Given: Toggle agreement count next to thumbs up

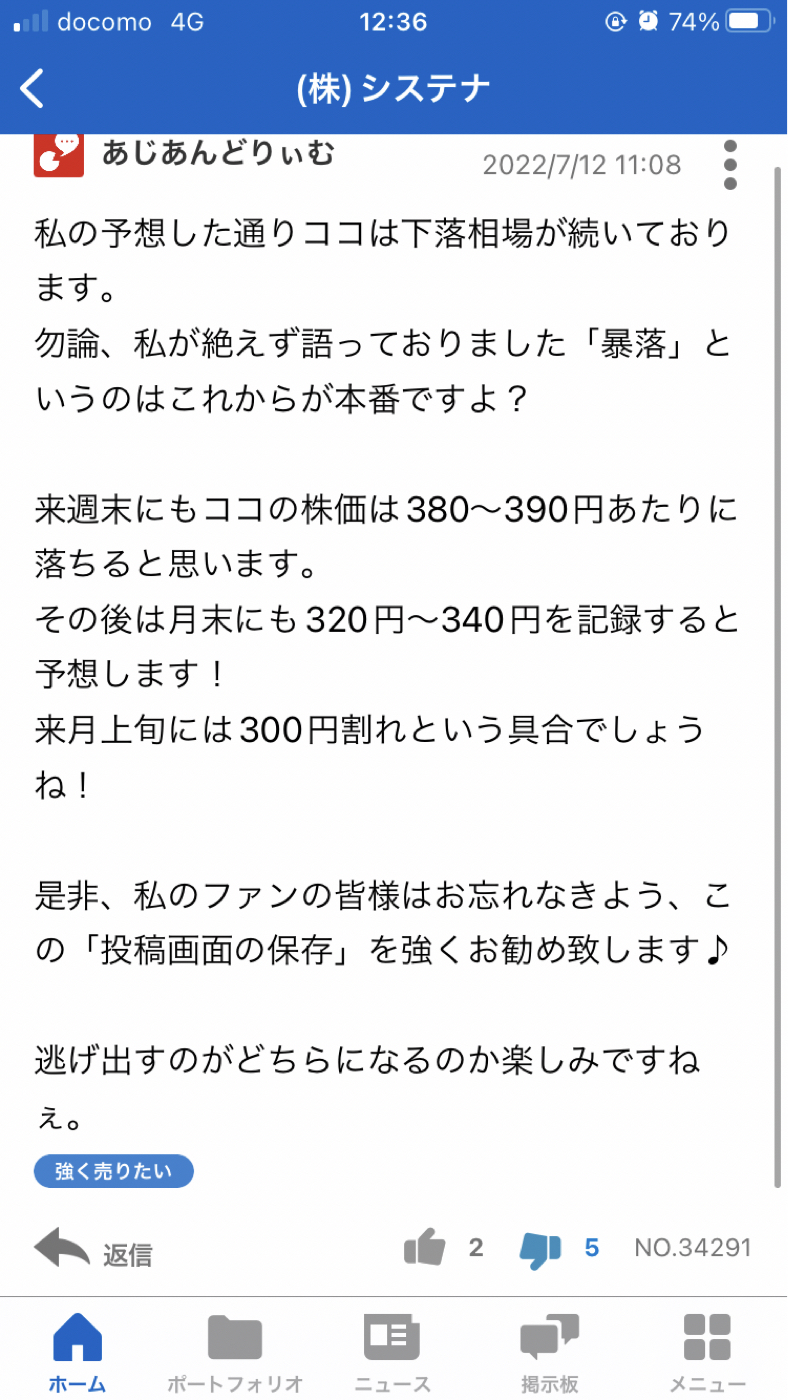Looking at the screenshot, I should point(475,1247).
